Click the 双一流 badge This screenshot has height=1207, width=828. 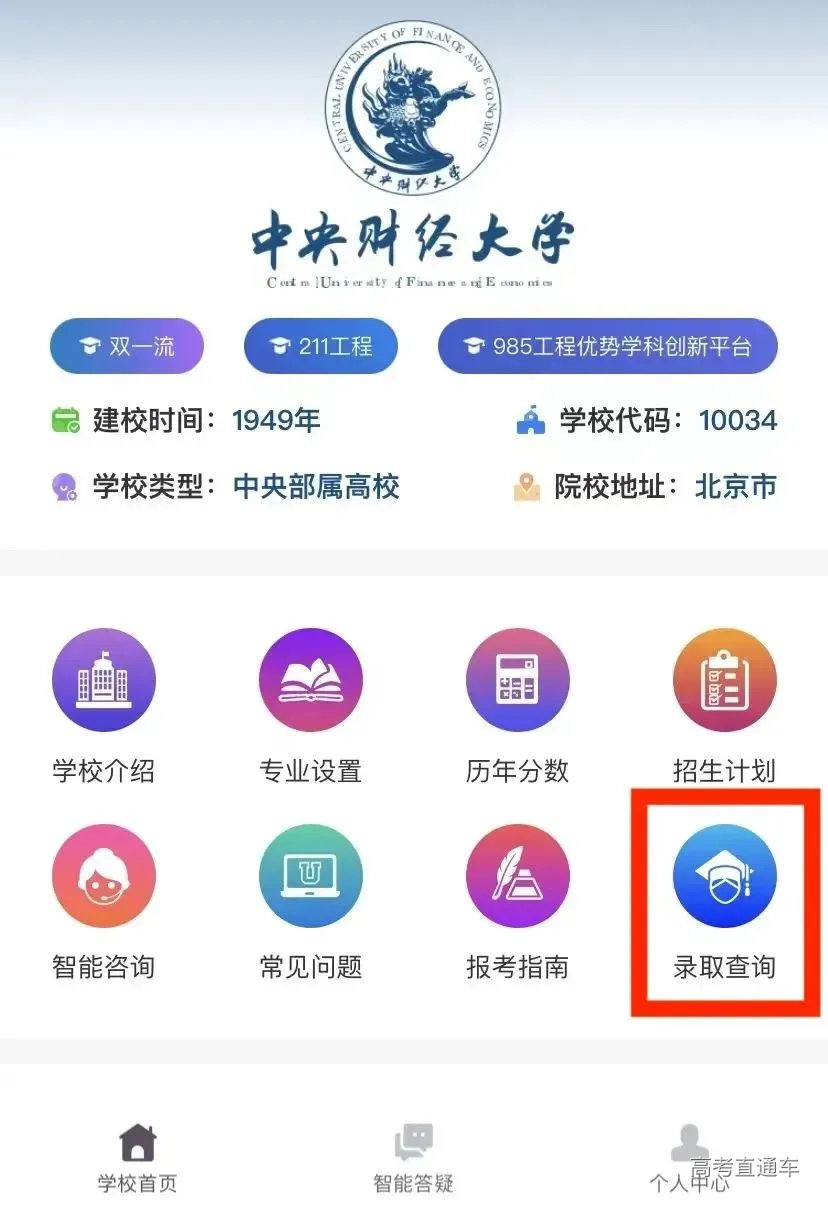tap(127, 346)
